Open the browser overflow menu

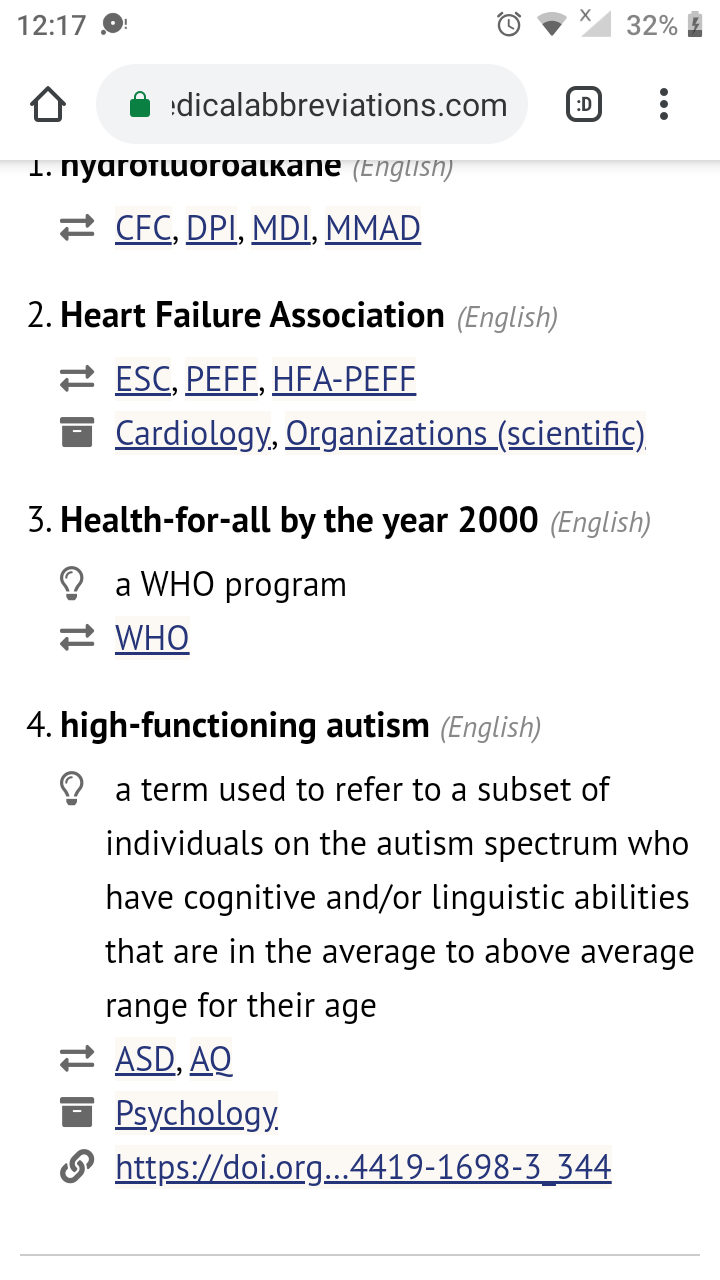tap(664, 104)
